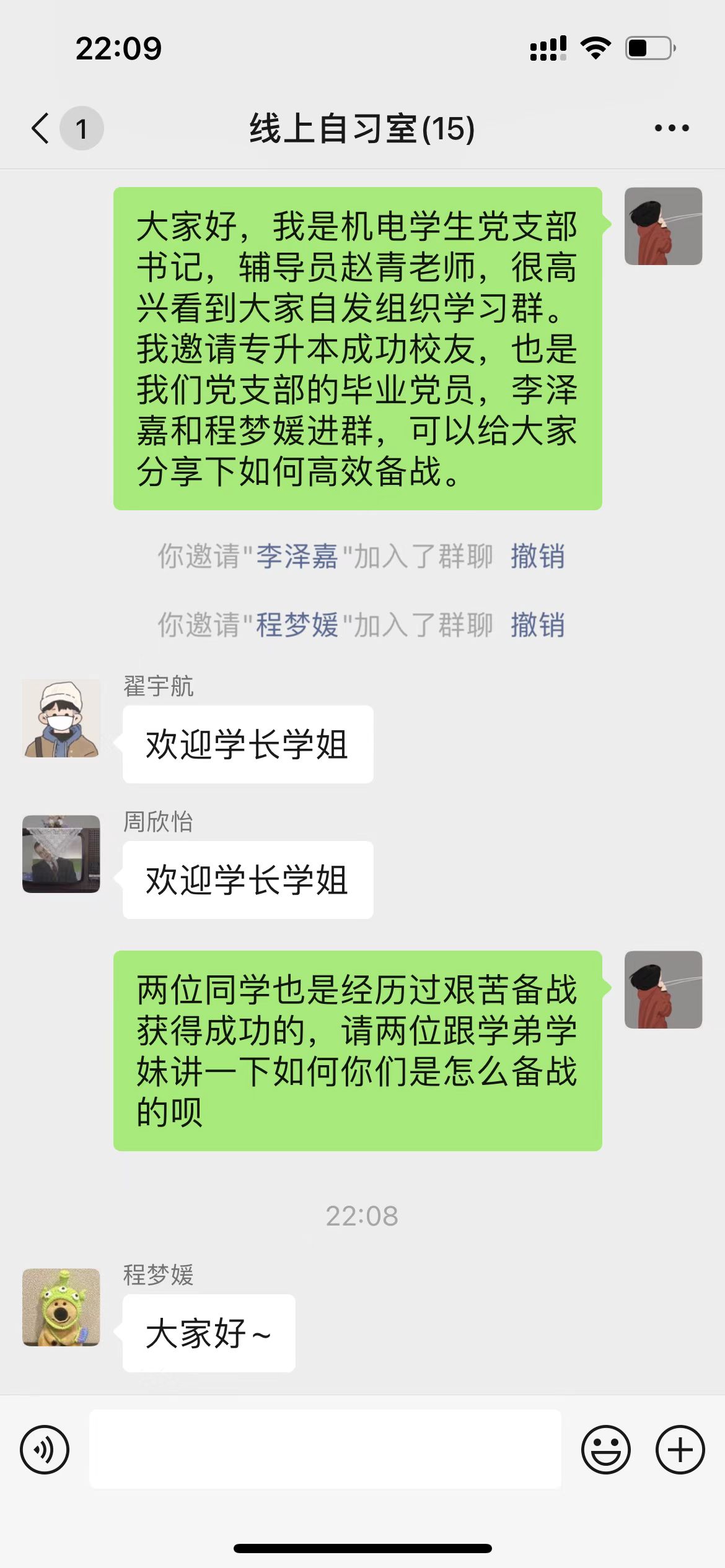Open 翟宇航's avatar profile
The width and height of the screenshot is (725, 1568).
pos(61,718)
